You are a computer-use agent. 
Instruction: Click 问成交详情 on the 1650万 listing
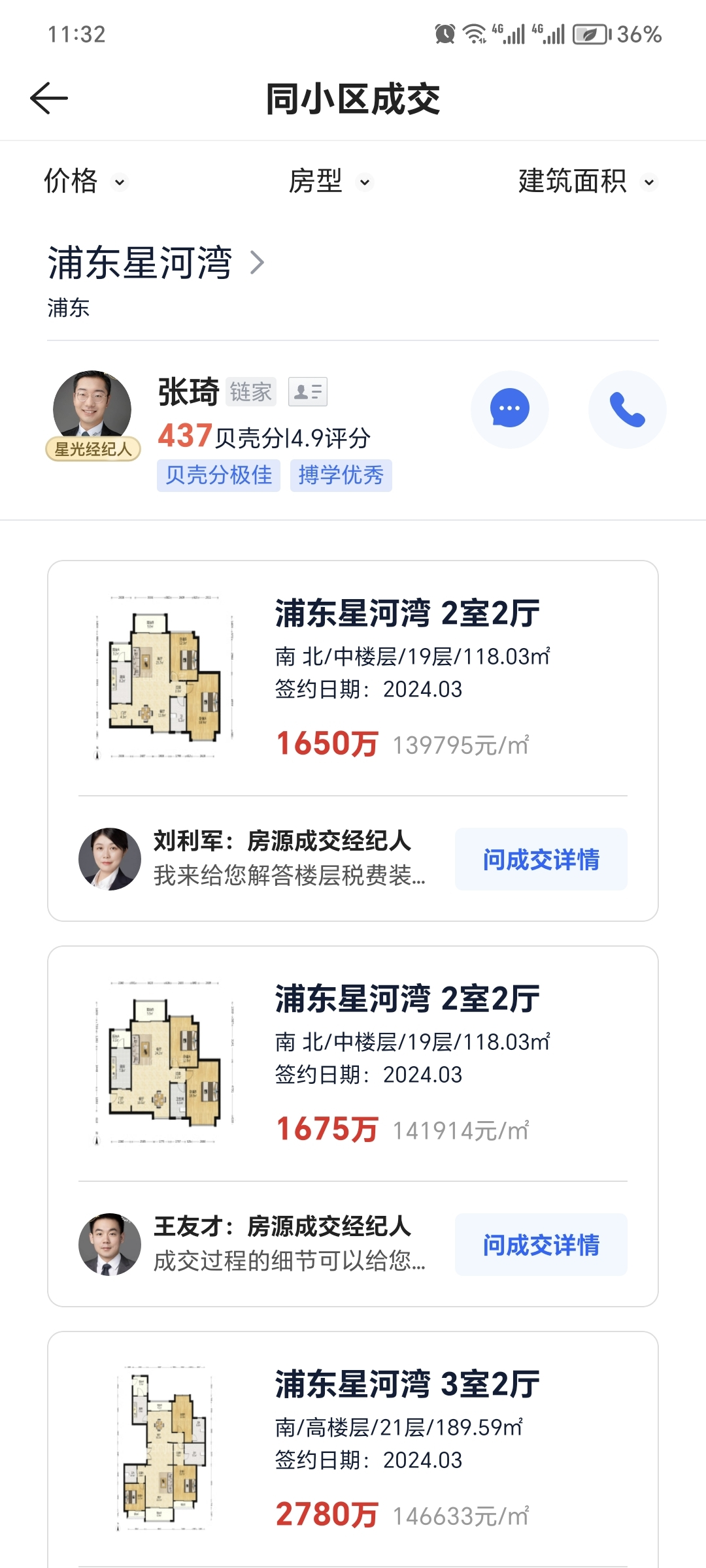pyautogui.click(x=541, y=860)
